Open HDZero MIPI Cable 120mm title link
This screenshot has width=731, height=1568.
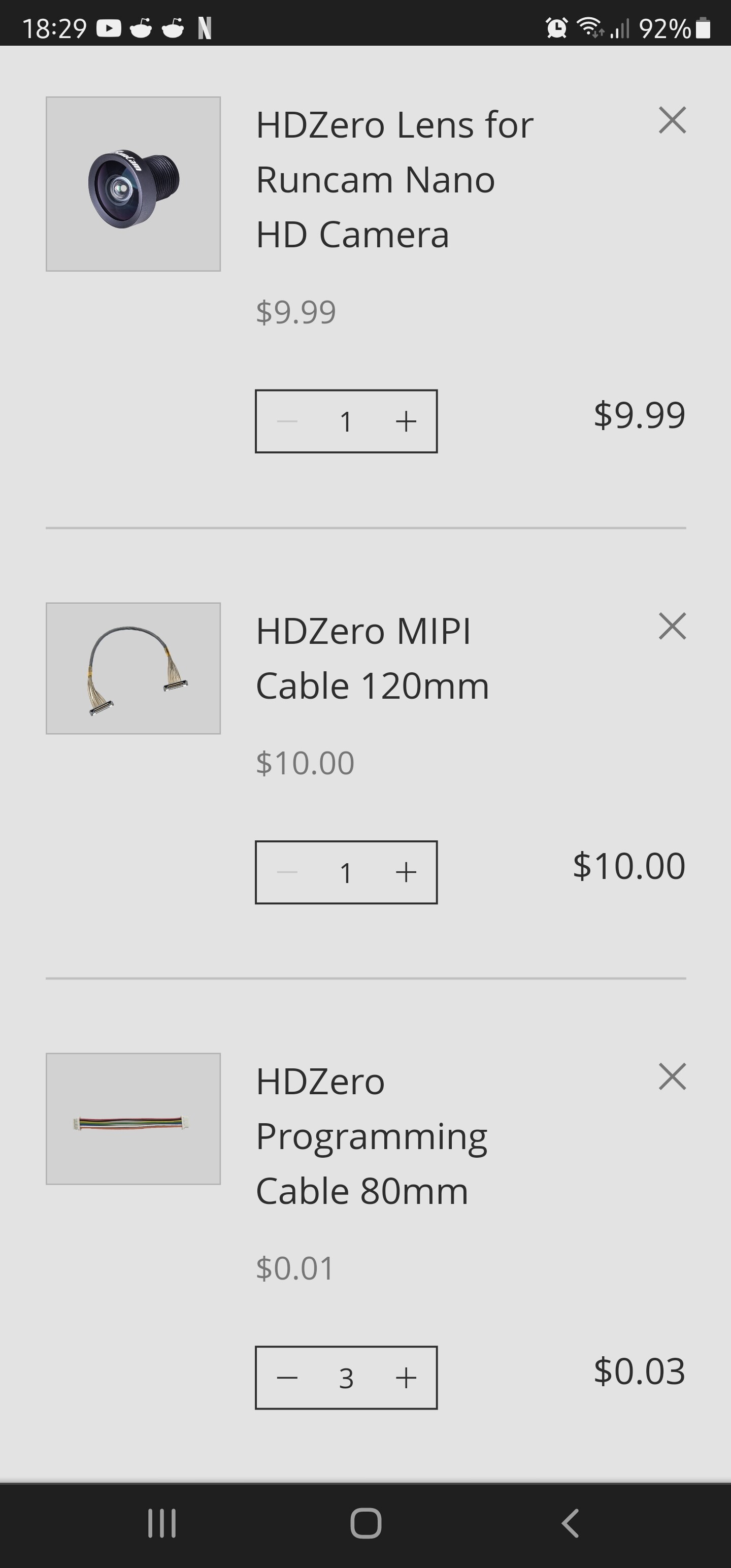(x=373, y=659)
